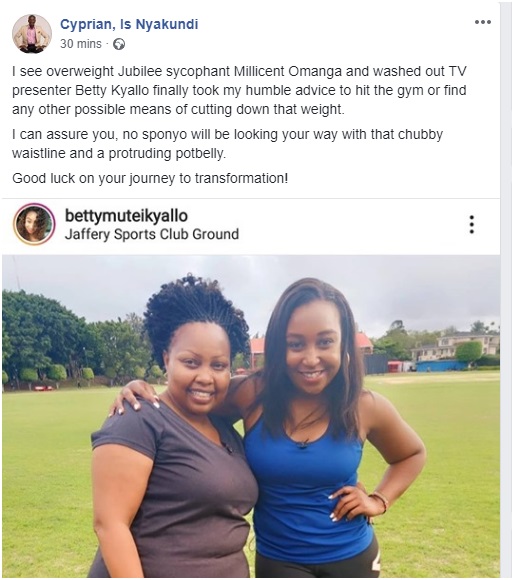This screenshot has height=580, width=514.
Task: Tap Cyprian's profile picture
Action: (32, 34)
